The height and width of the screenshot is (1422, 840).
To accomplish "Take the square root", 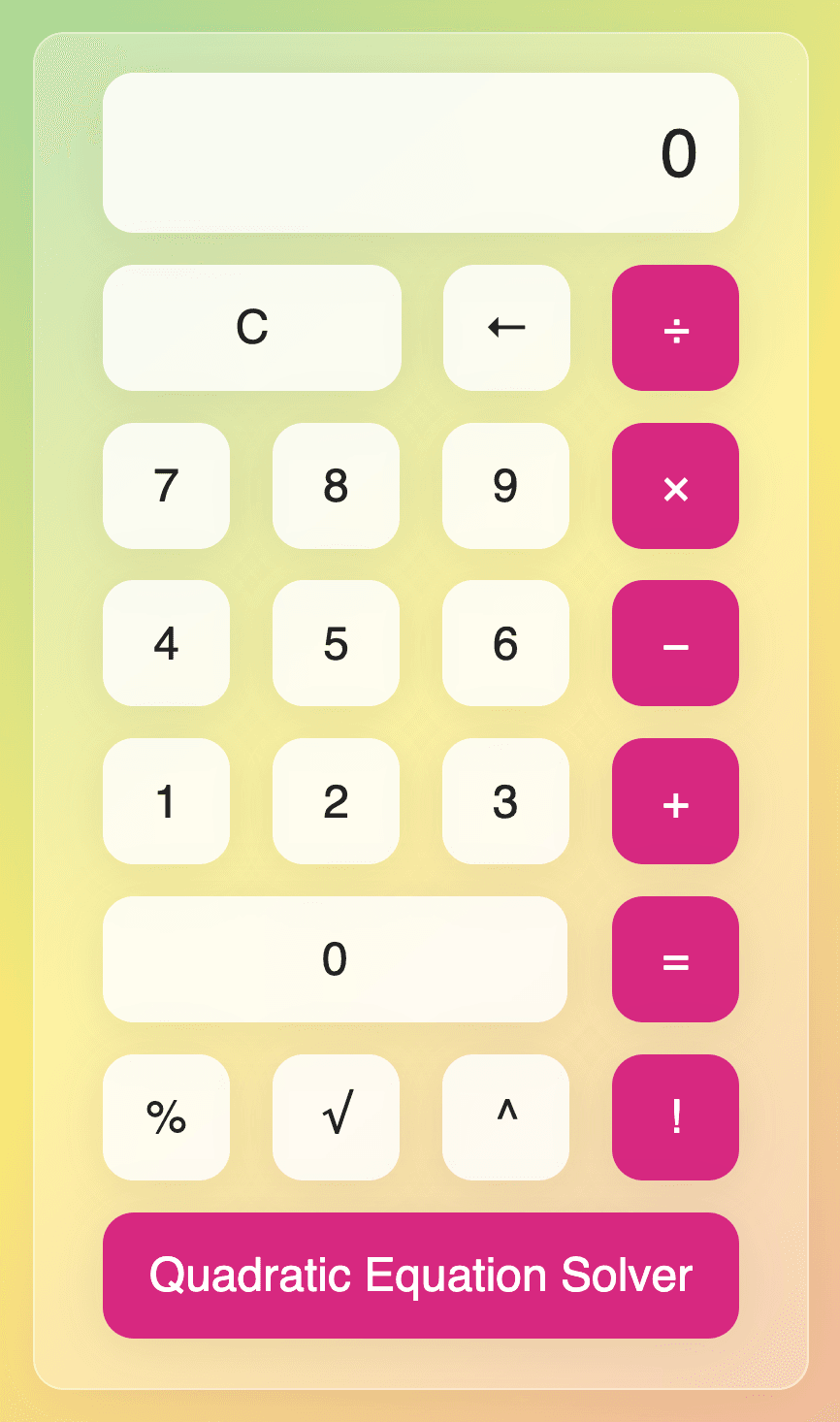I will tap(336, 1117).
